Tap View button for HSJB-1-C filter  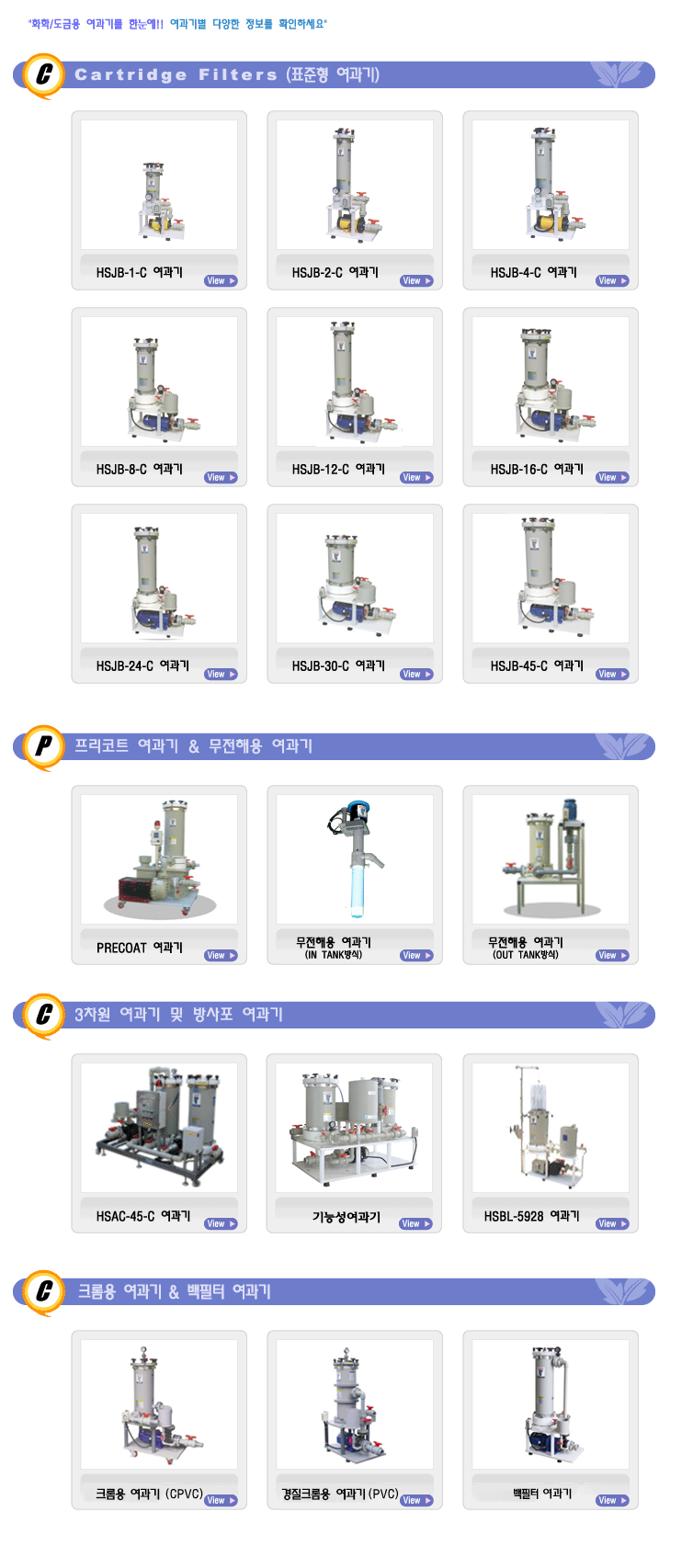(x=221, y=281)
